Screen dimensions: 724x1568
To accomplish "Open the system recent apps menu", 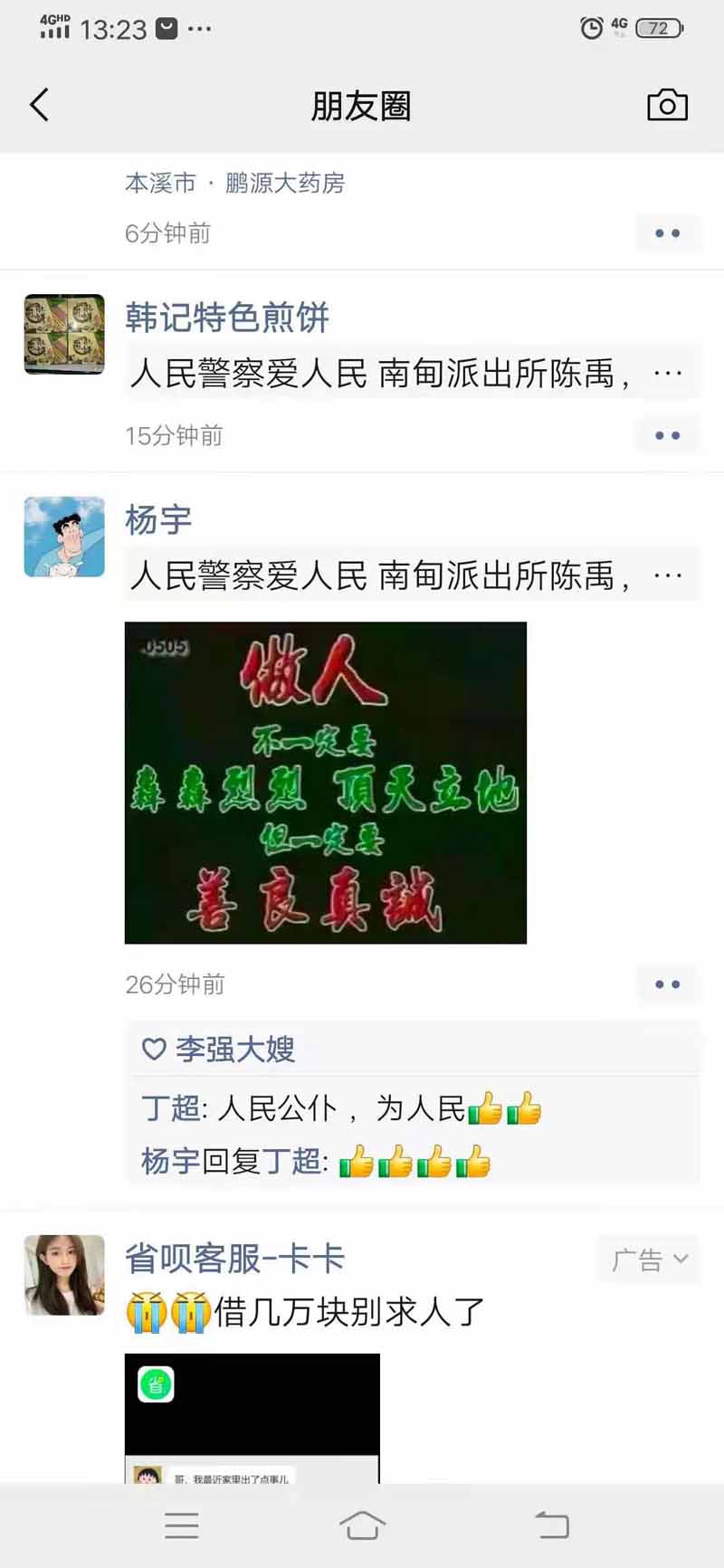I will [182, 1525].
